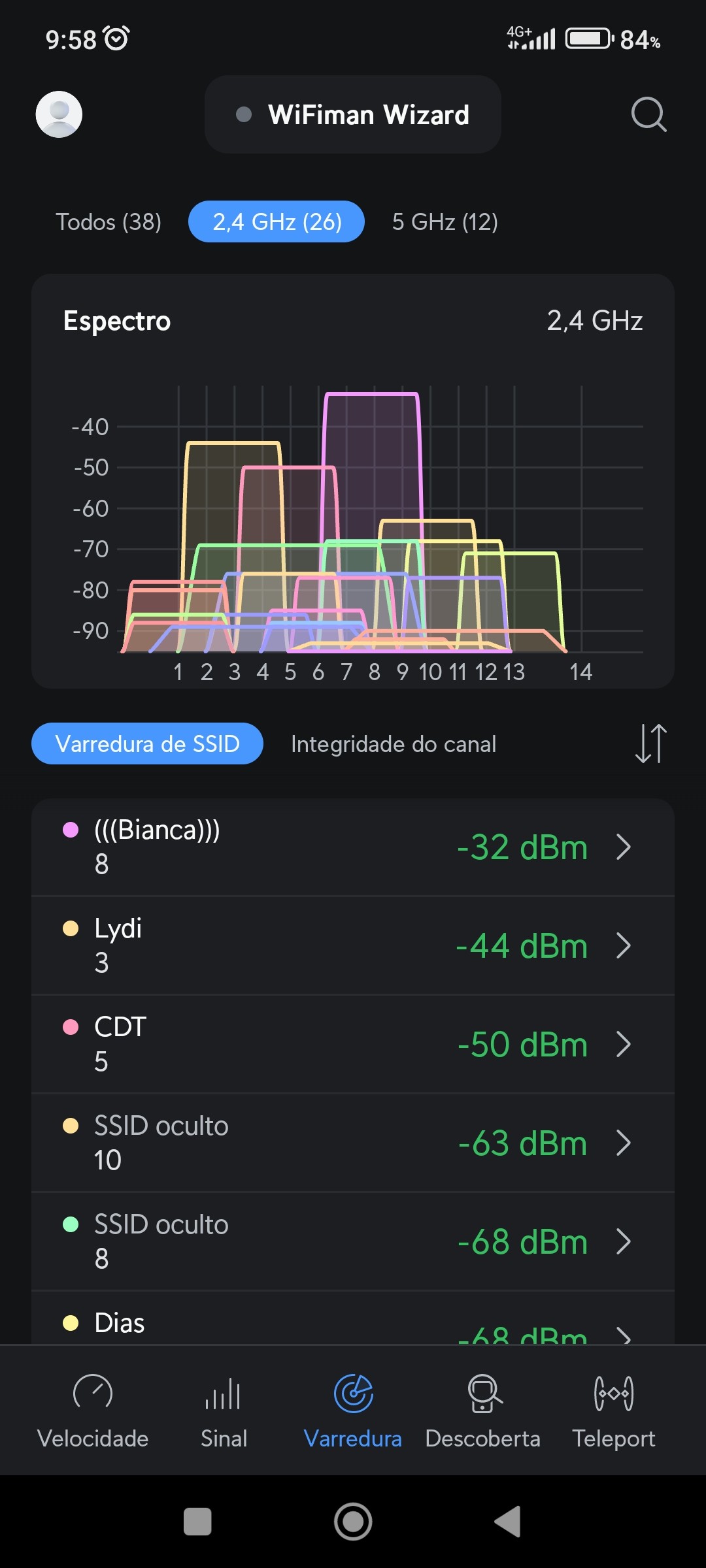Select the Varredura de SSID tab
The height and width of the screenshot is (1568, 706).
(x=147, y=744)
